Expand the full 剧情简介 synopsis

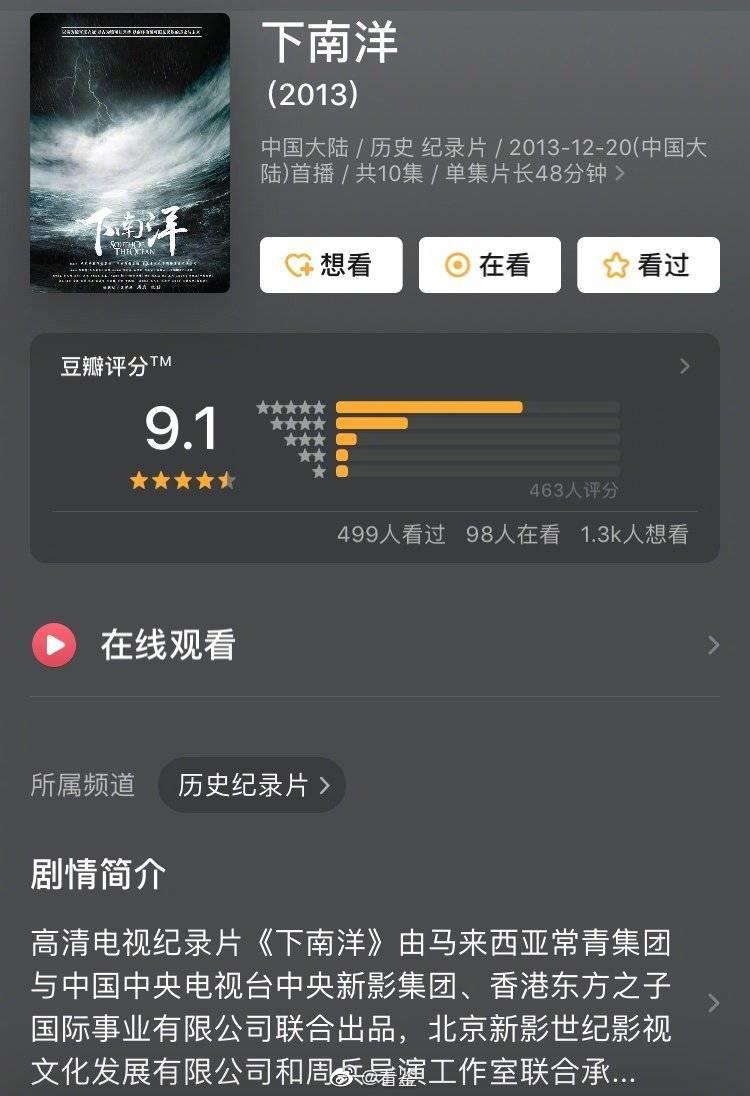coord(712,1003)
